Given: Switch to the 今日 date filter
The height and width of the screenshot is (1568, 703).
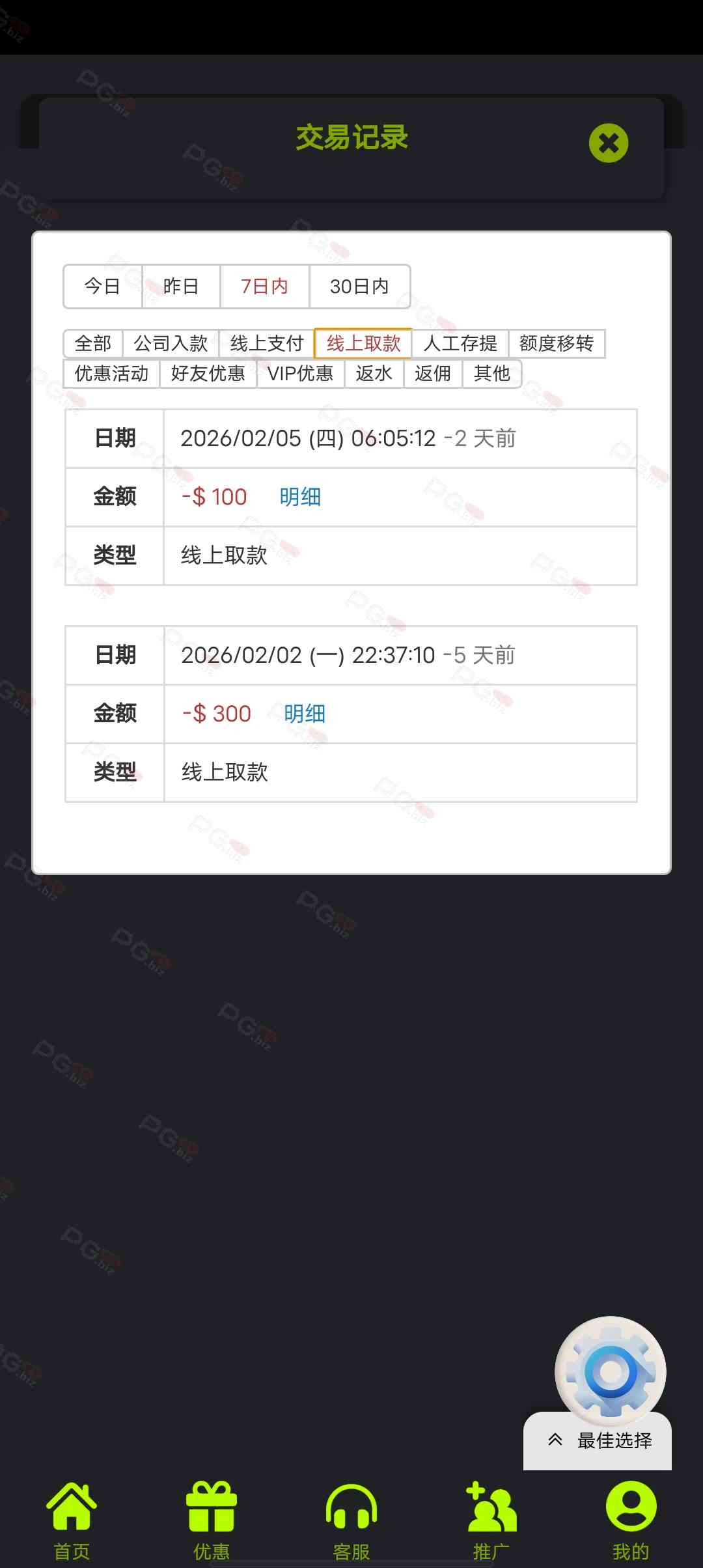Looking at the screenshot, I should tap(103, 286).
